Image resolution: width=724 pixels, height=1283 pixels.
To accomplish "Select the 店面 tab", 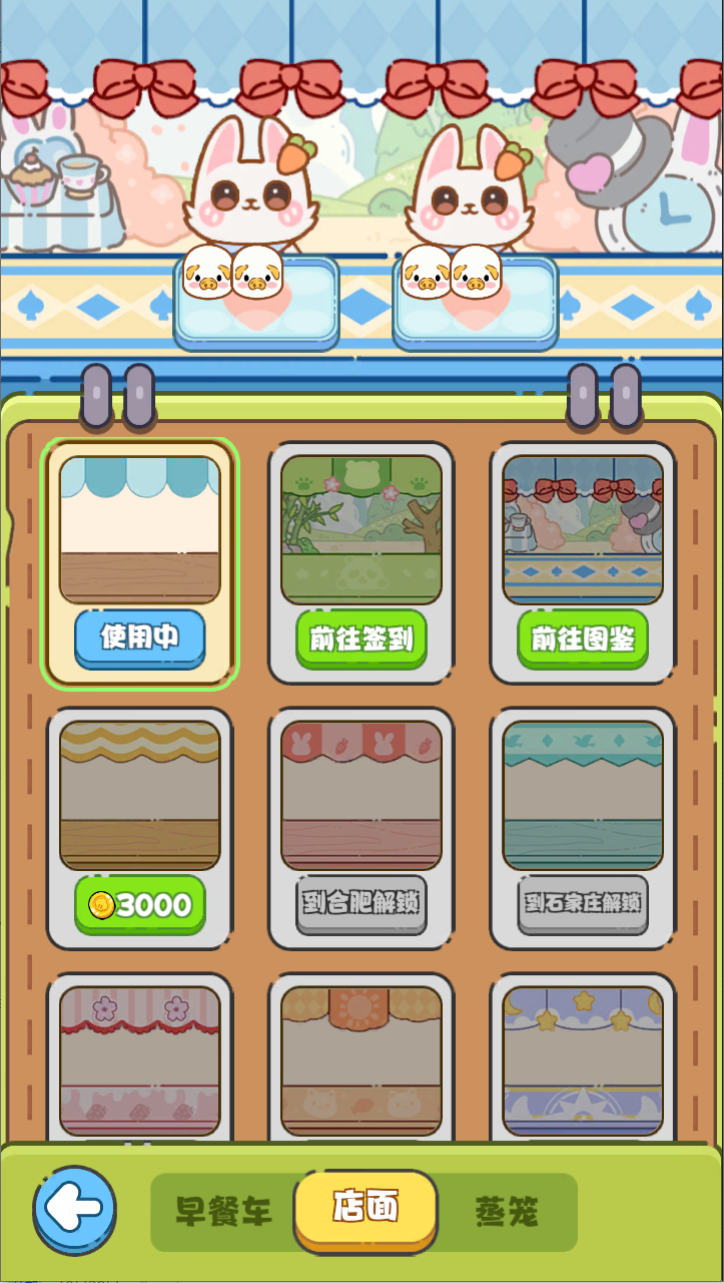I will tap(363, 1210).
